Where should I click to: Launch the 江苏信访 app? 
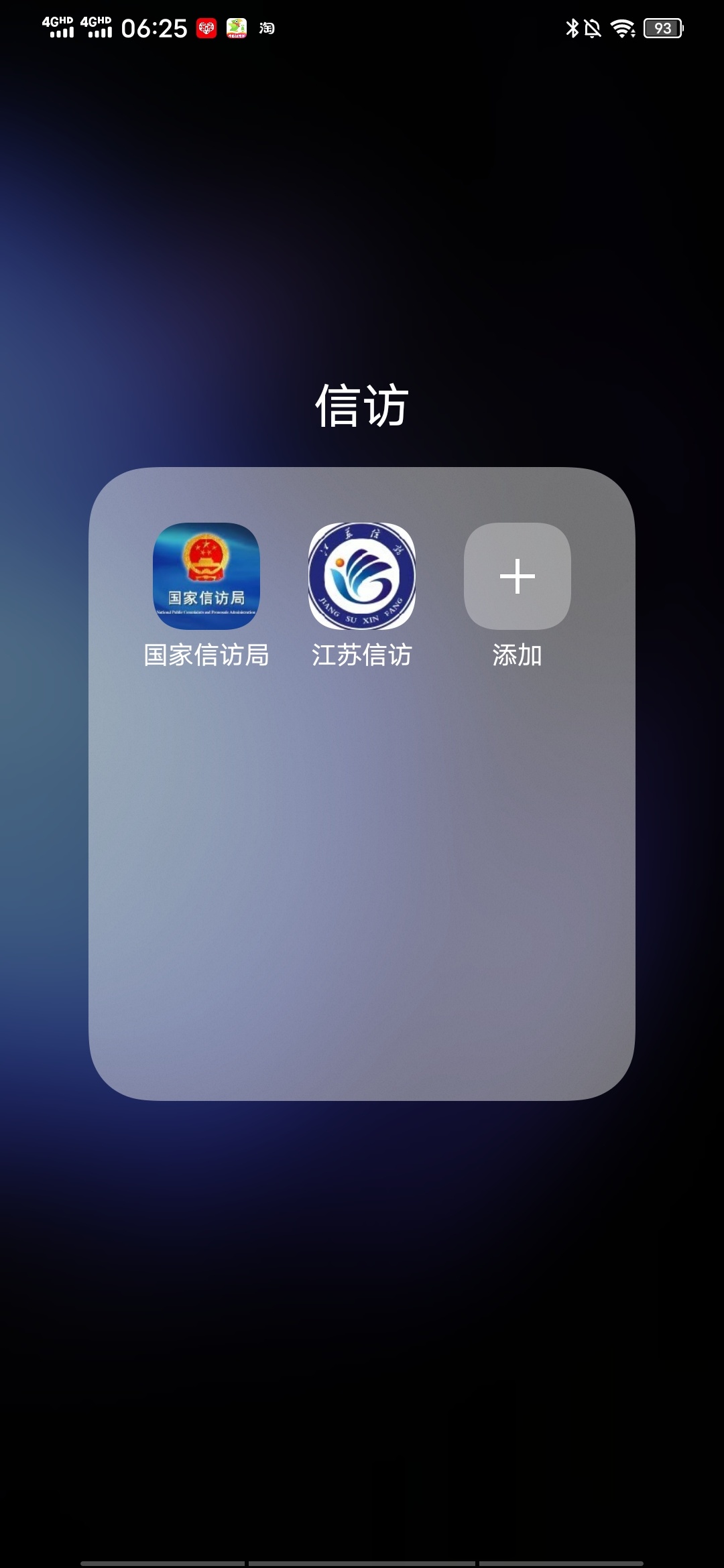(362, 576)
